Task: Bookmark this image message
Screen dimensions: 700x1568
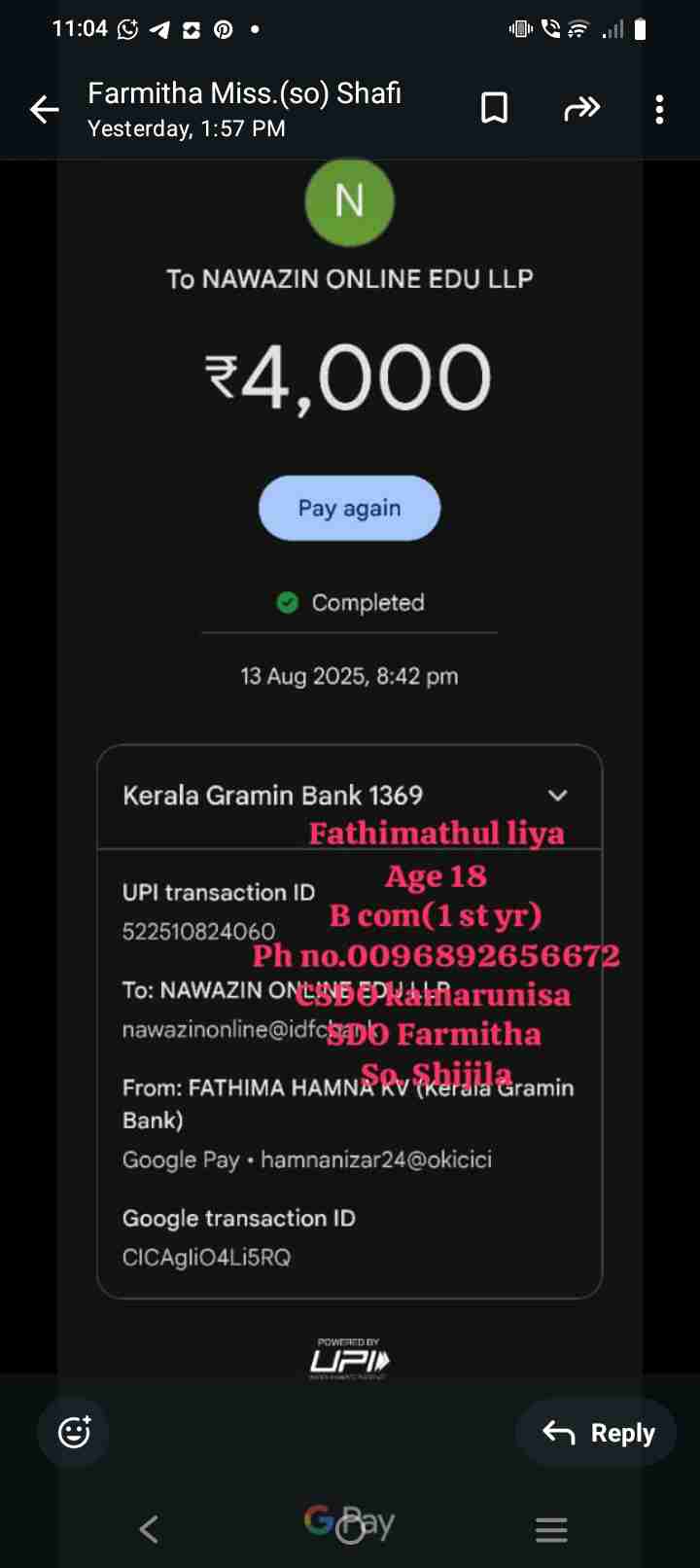Action: click(494, 108)
